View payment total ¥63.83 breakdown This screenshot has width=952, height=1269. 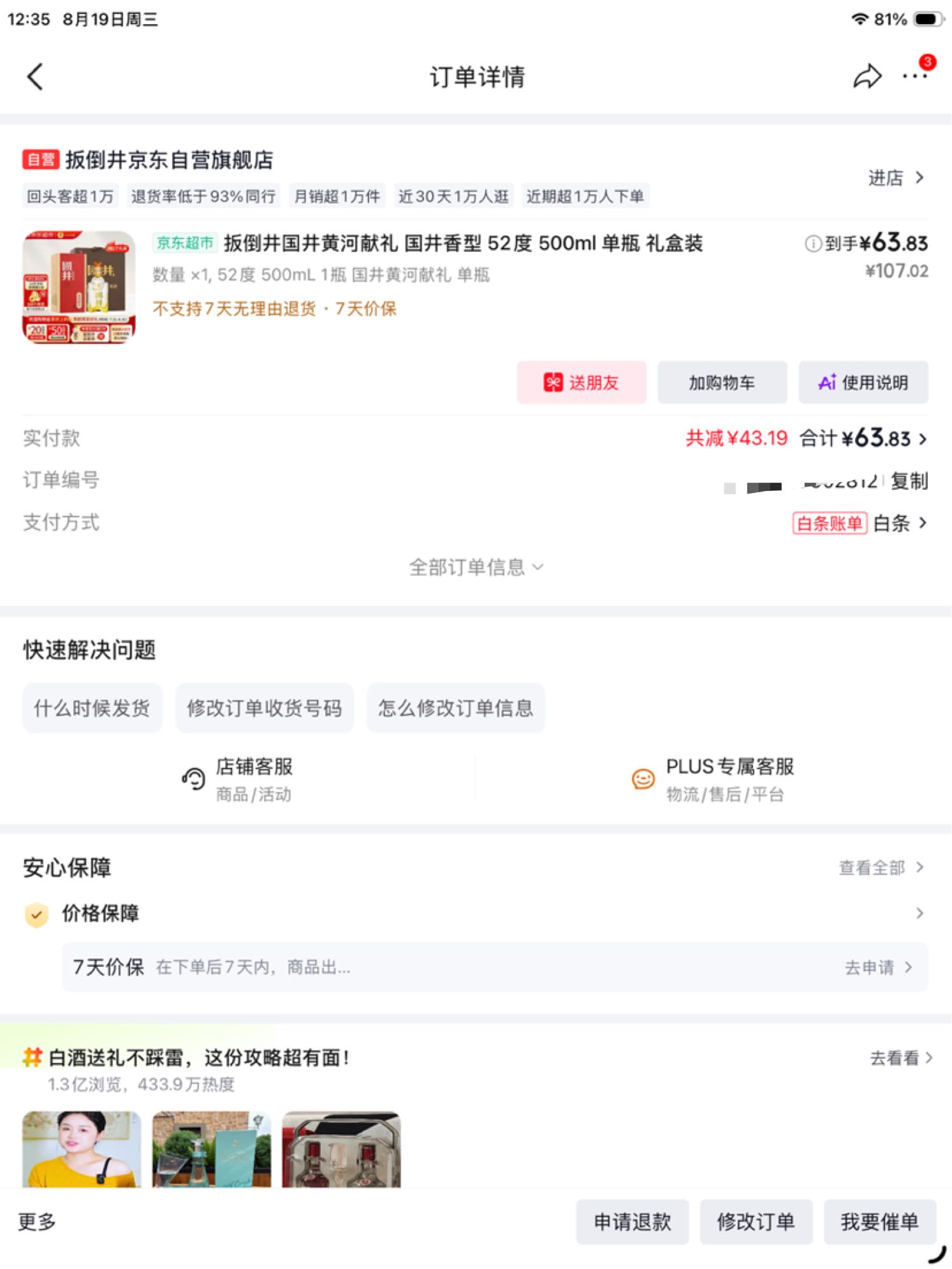point(864,439)
